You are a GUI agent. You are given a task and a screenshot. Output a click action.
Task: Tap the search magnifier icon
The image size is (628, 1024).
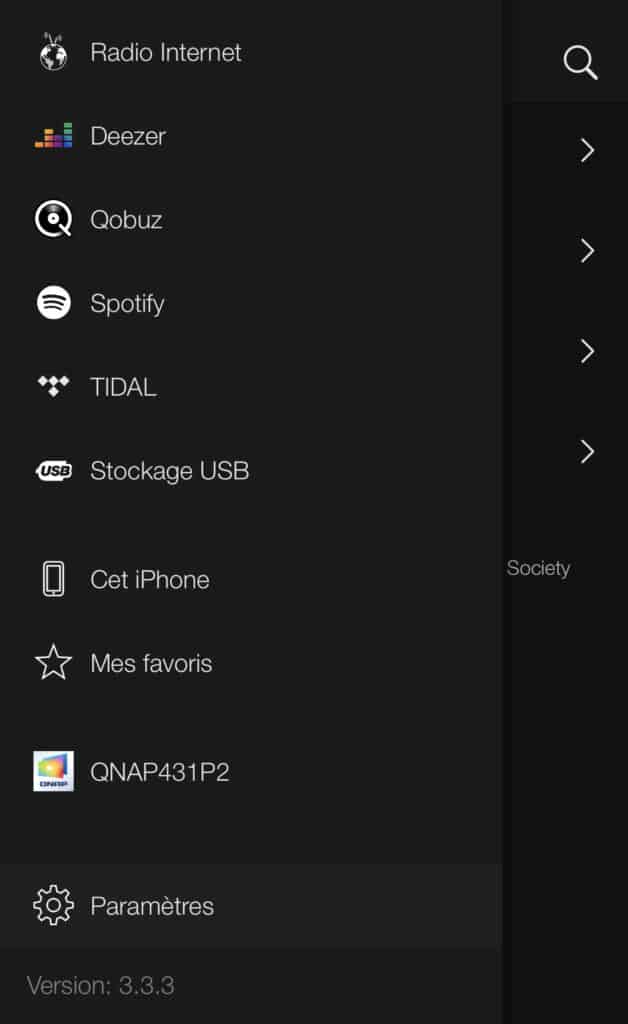[580, 62]
